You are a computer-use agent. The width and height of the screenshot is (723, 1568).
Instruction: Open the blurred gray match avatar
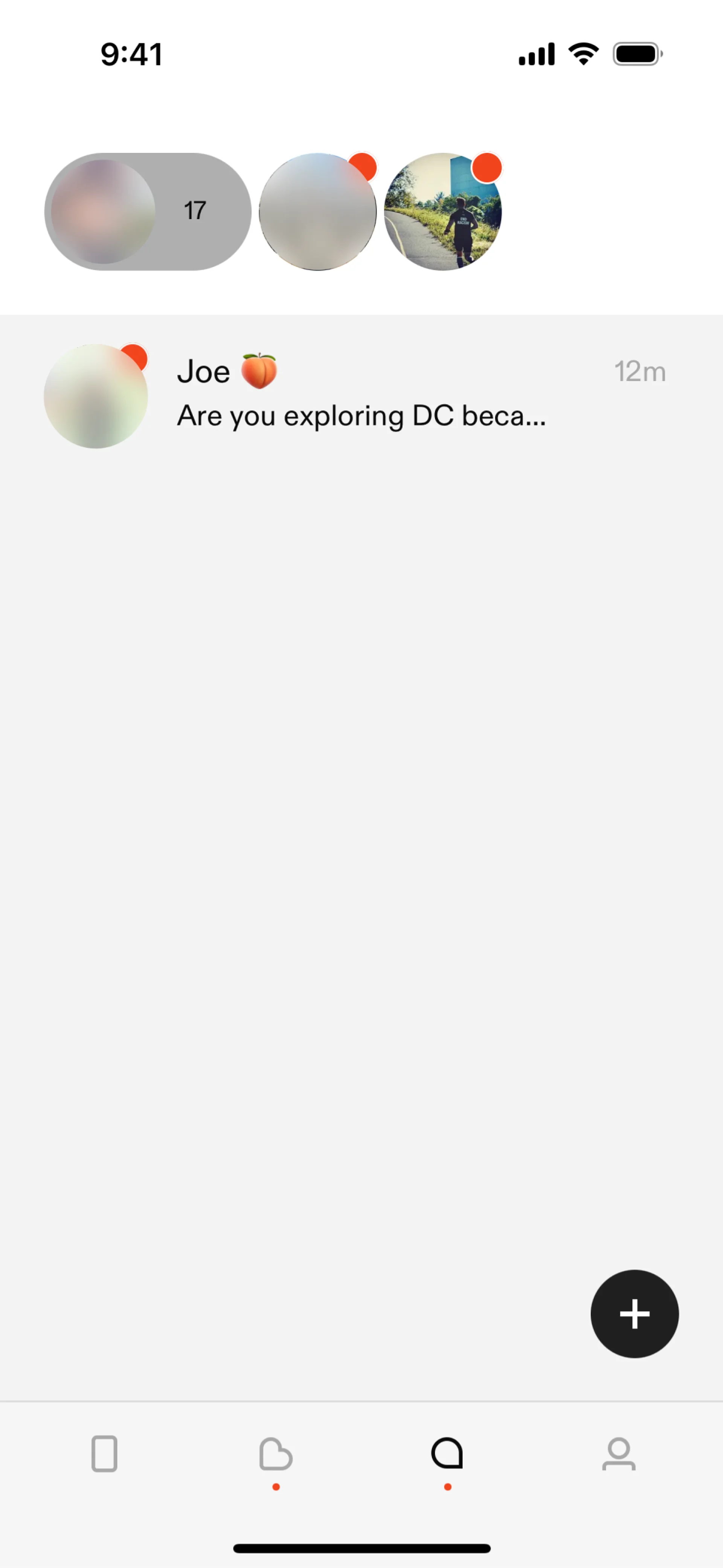(317, 212)
